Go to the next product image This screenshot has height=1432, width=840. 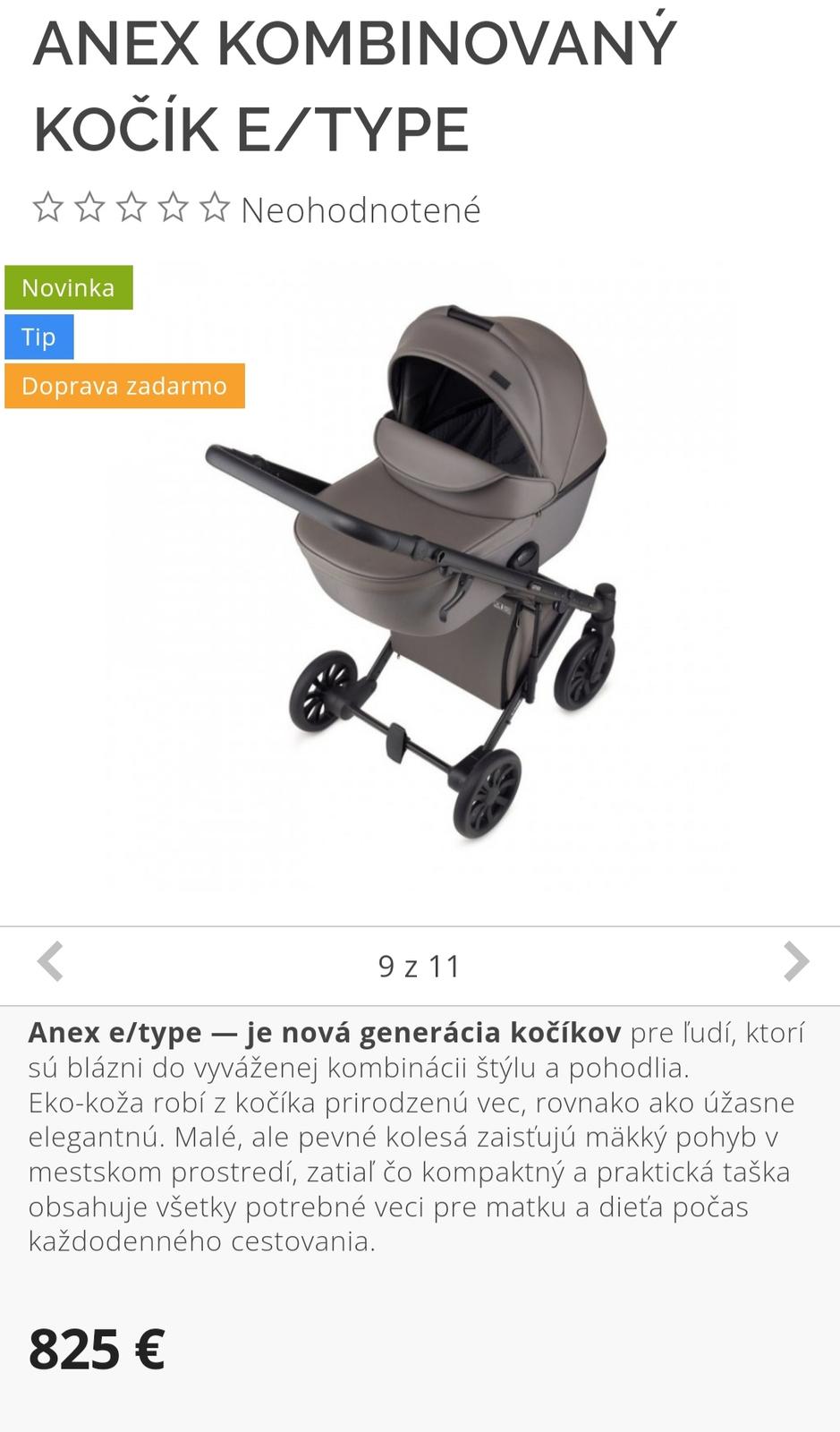click(x=794, y=963)
